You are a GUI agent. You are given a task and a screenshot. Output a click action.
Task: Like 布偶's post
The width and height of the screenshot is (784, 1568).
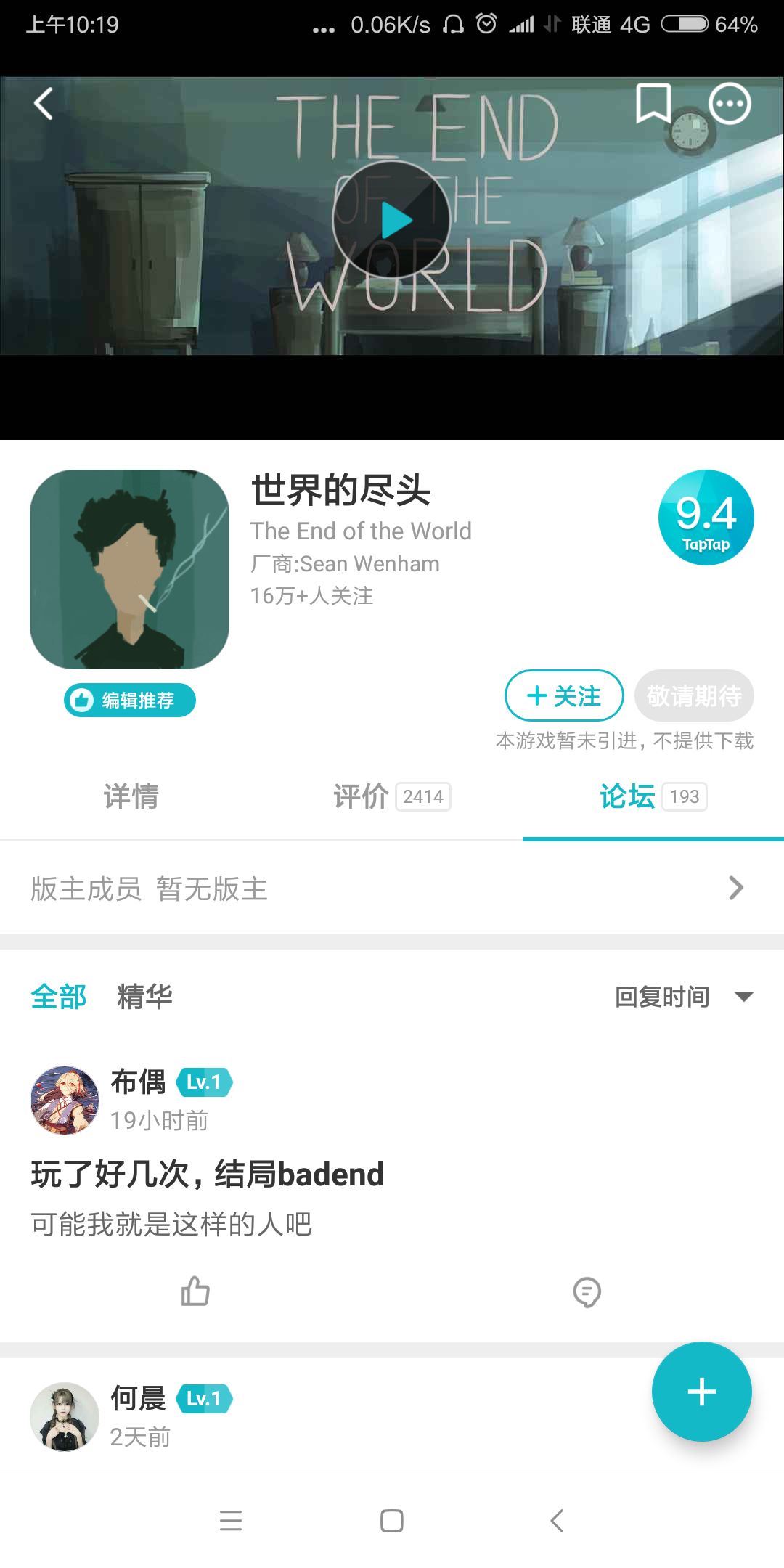(195, 1291)
